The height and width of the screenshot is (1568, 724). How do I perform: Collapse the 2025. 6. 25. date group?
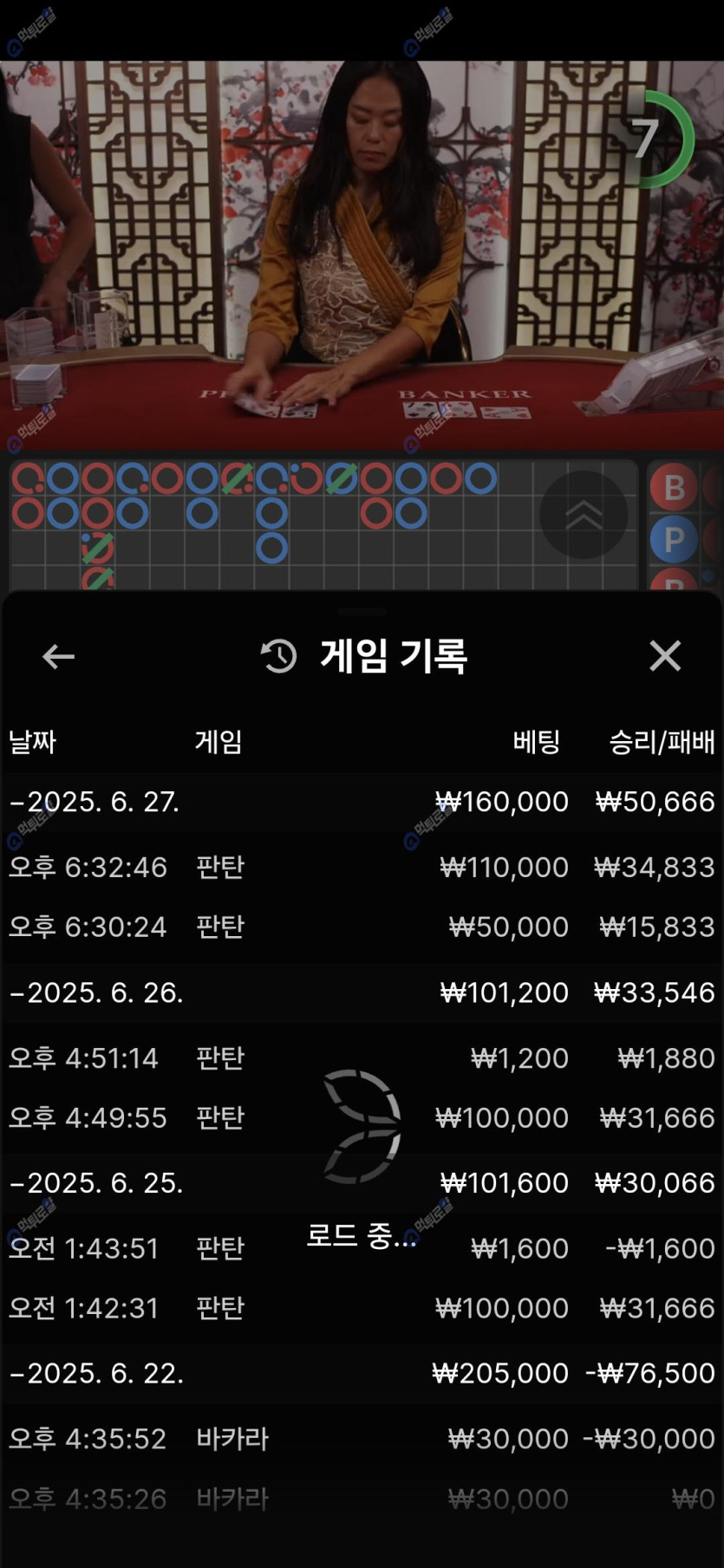[x=97, y=1183]
